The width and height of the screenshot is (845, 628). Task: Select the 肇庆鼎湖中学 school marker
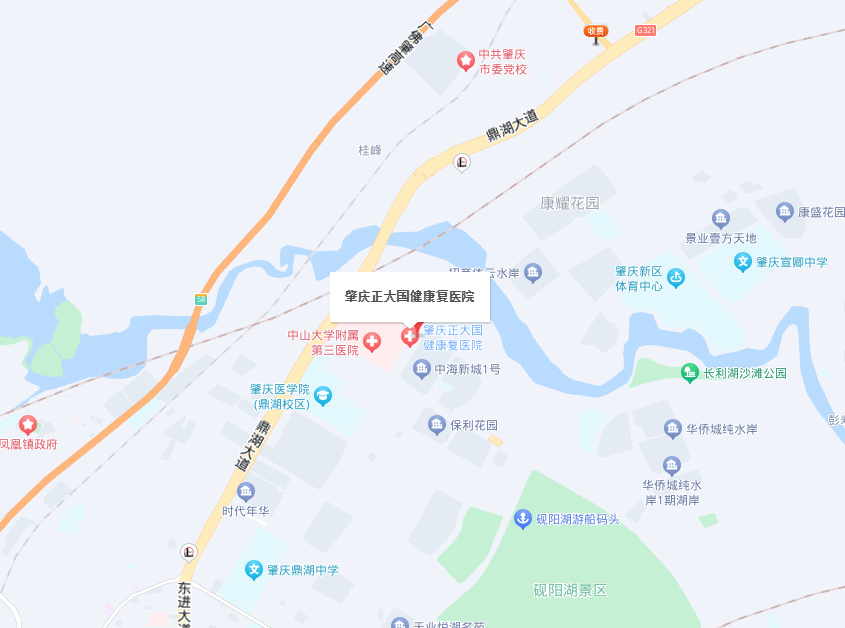pos(254,570)
